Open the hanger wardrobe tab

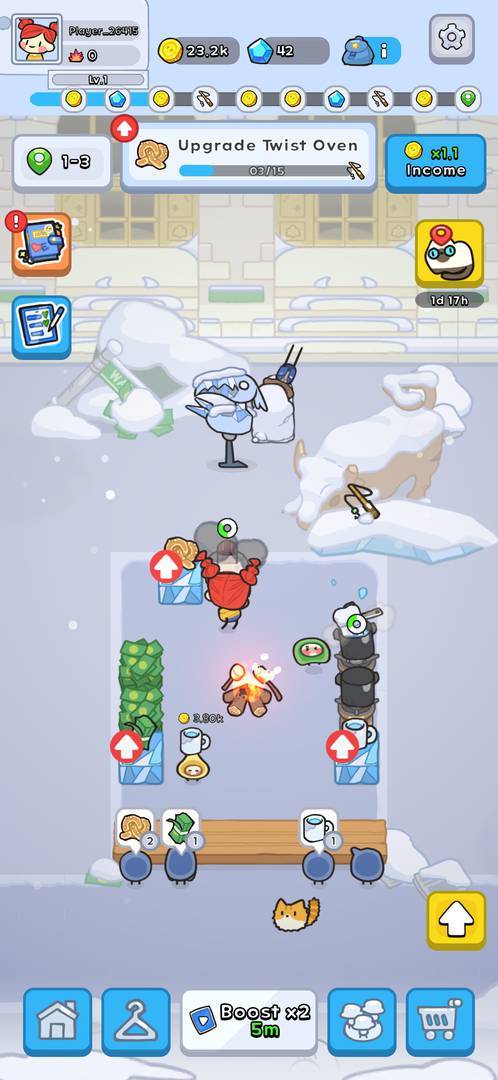136,1022
